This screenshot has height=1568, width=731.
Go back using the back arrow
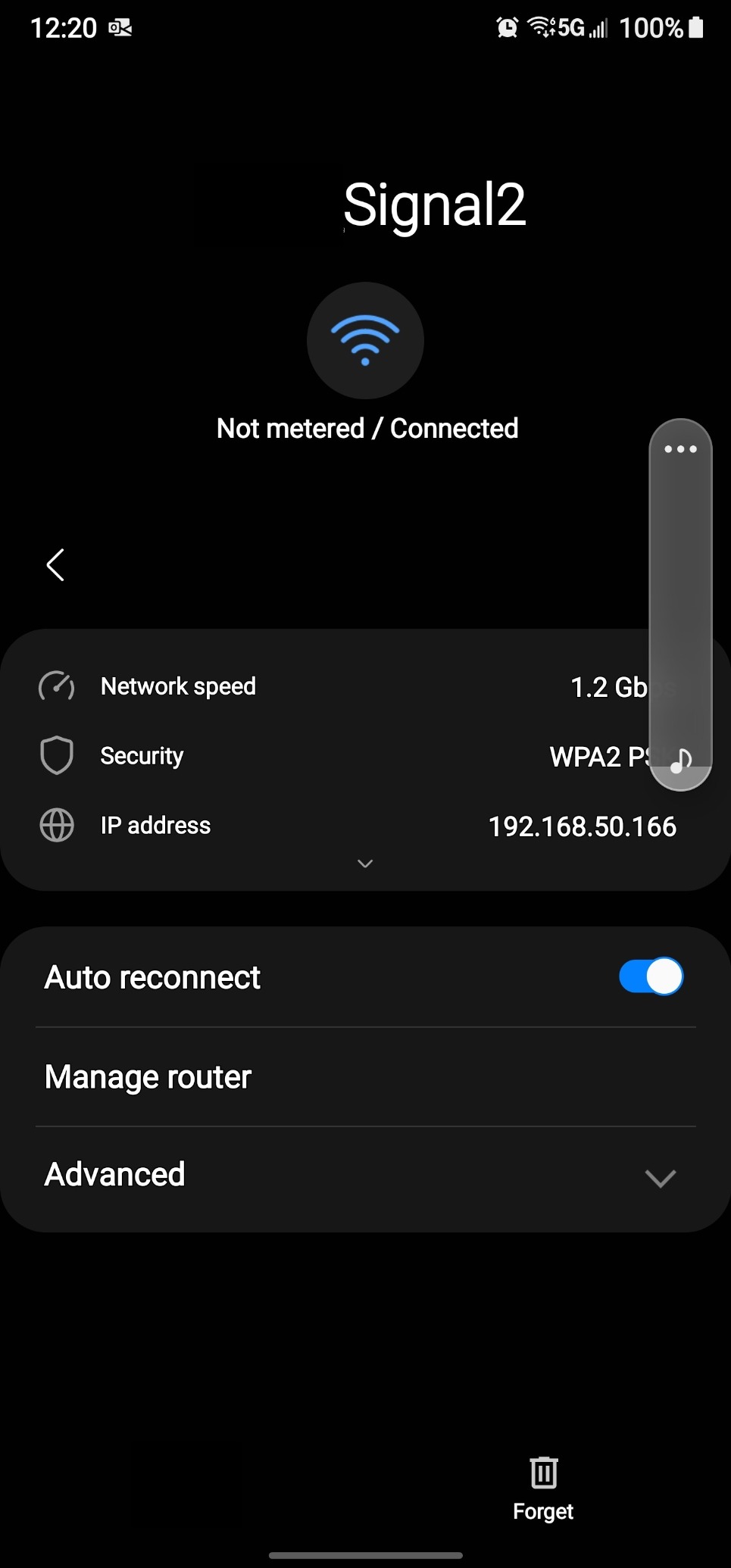click(55, 565)
